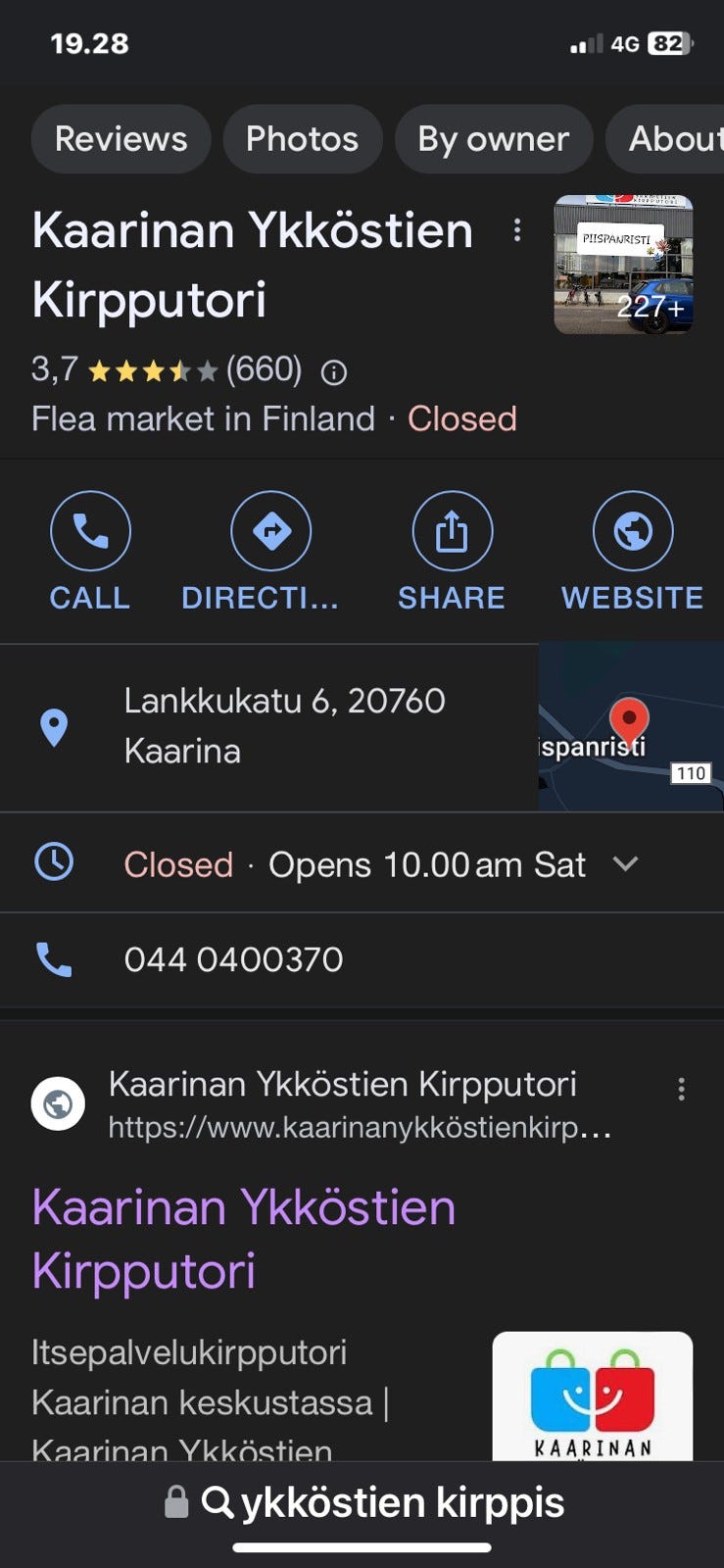Tap the 660 reviews count
The width and height of the screenshot is (724, 1568).
click(263, 371)
